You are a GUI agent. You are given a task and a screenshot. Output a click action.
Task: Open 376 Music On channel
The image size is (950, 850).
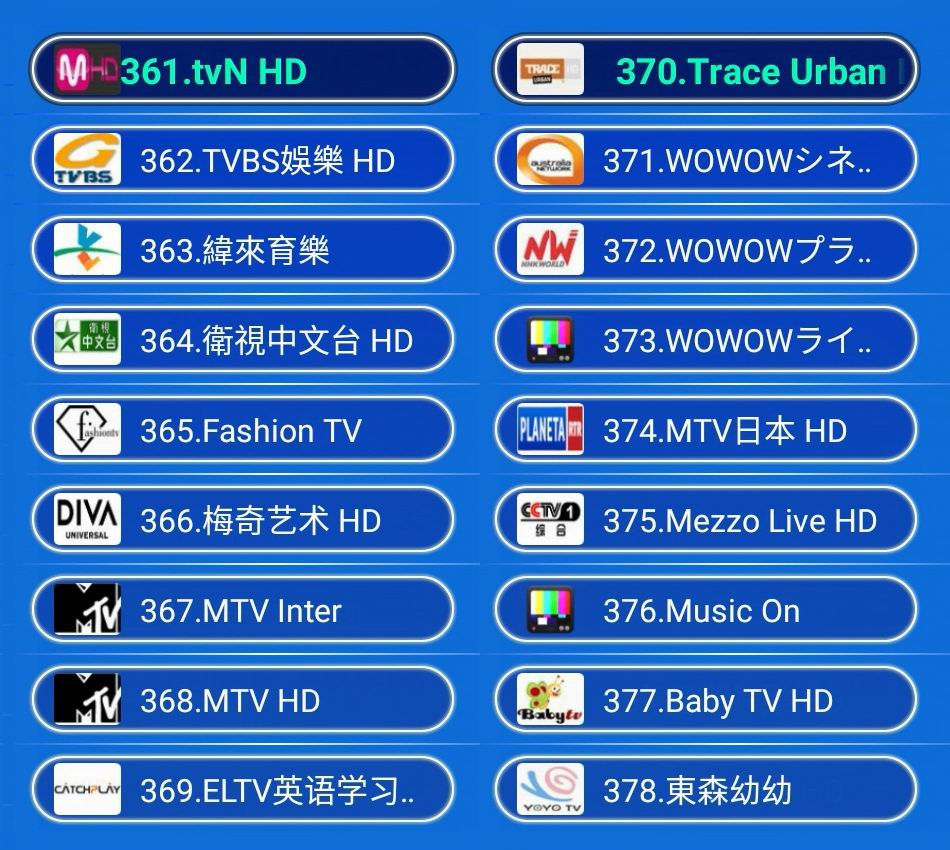(706, 611)
